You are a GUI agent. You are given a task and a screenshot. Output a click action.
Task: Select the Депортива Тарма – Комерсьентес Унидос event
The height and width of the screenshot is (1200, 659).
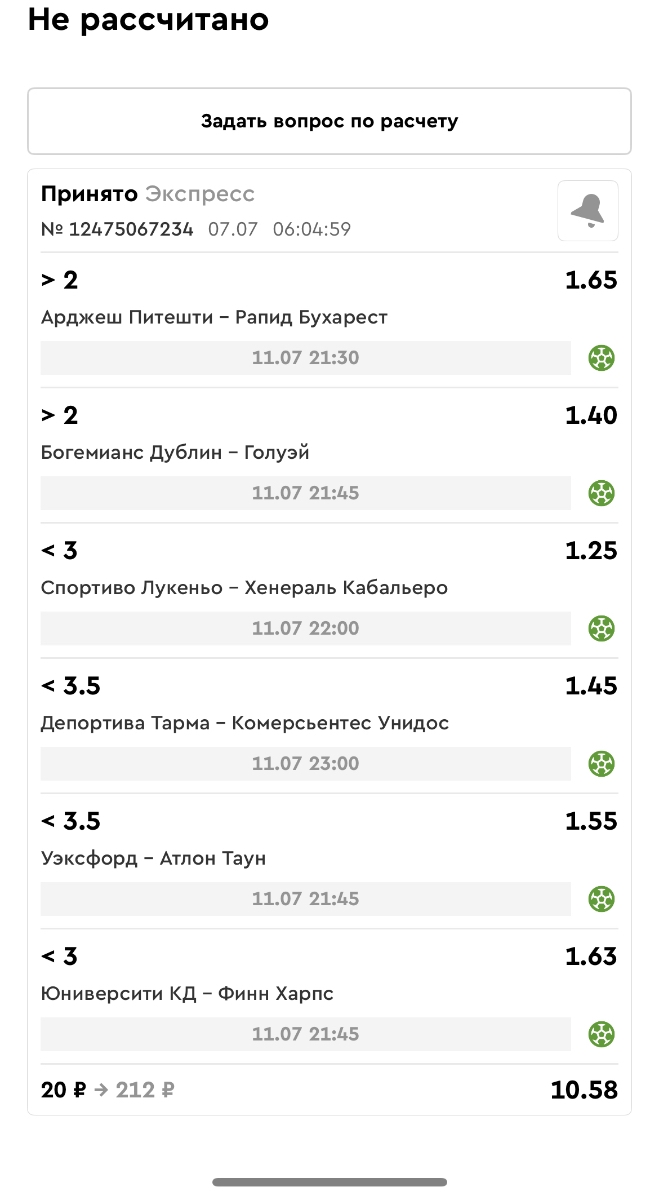(245, 723)
